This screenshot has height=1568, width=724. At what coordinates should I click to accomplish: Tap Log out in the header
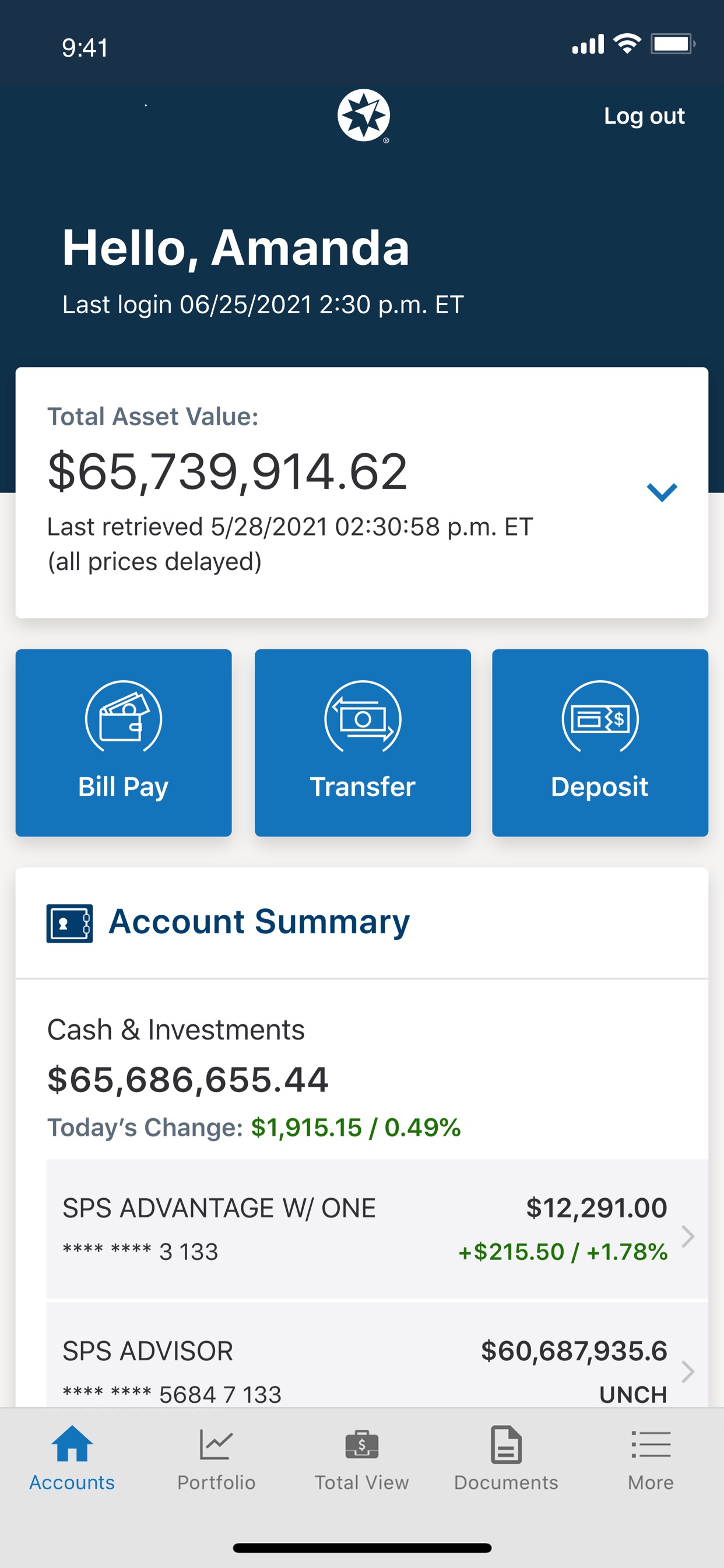pyautogui.click(x=644, y=116)
